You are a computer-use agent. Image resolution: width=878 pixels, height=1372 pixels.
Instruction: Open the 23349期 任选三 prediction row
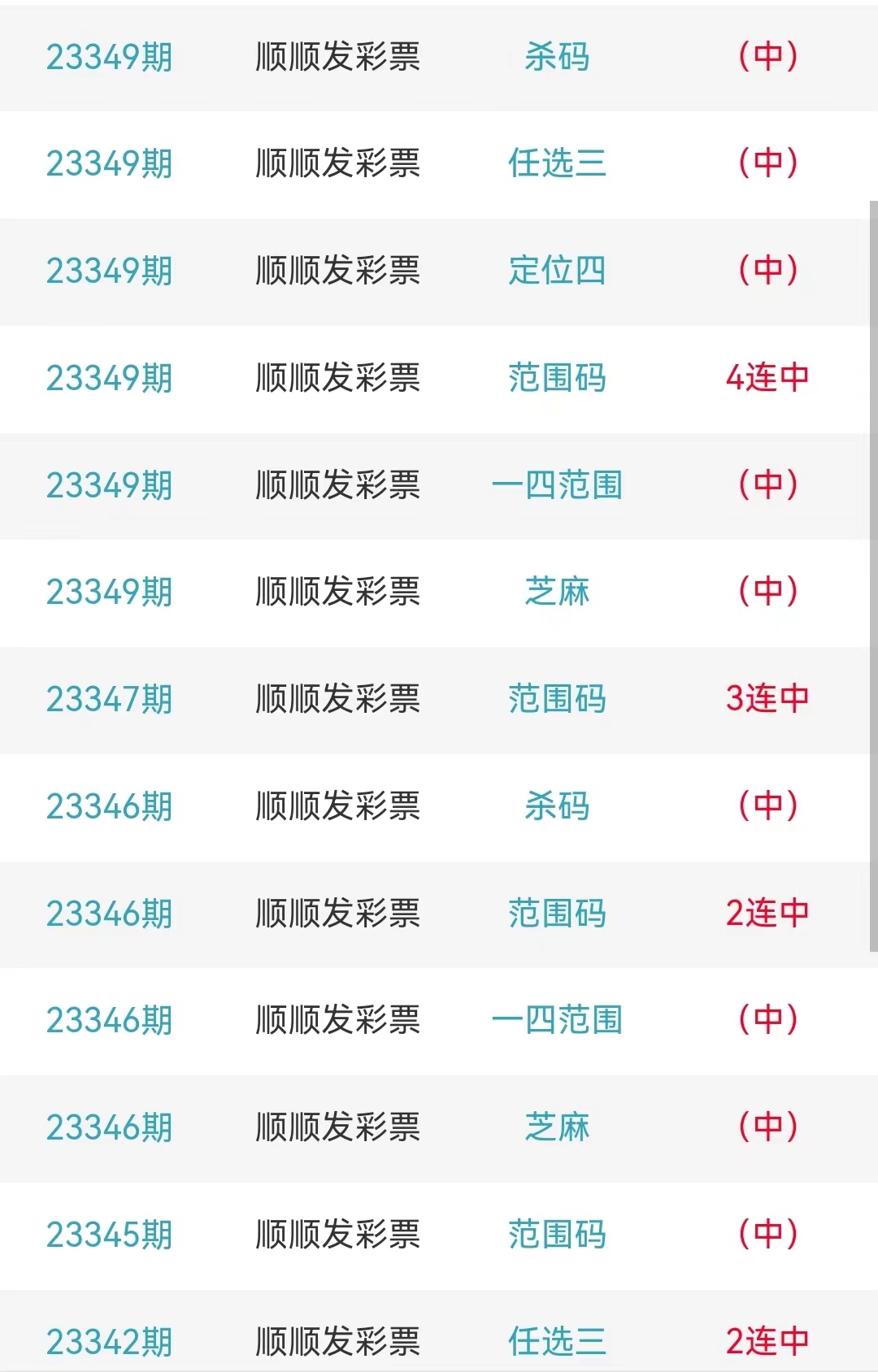tap(557, 163)
